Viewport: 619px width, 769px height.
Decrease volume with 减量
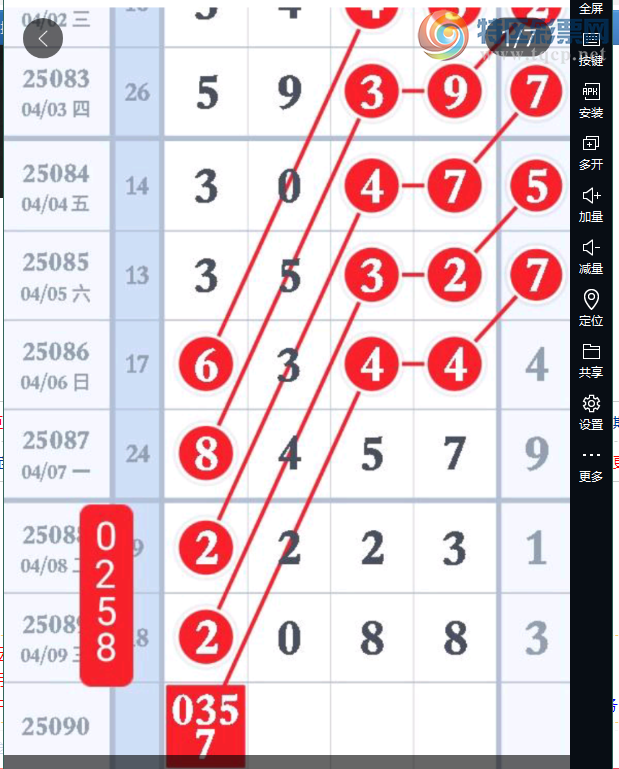[x=591, y=256]
